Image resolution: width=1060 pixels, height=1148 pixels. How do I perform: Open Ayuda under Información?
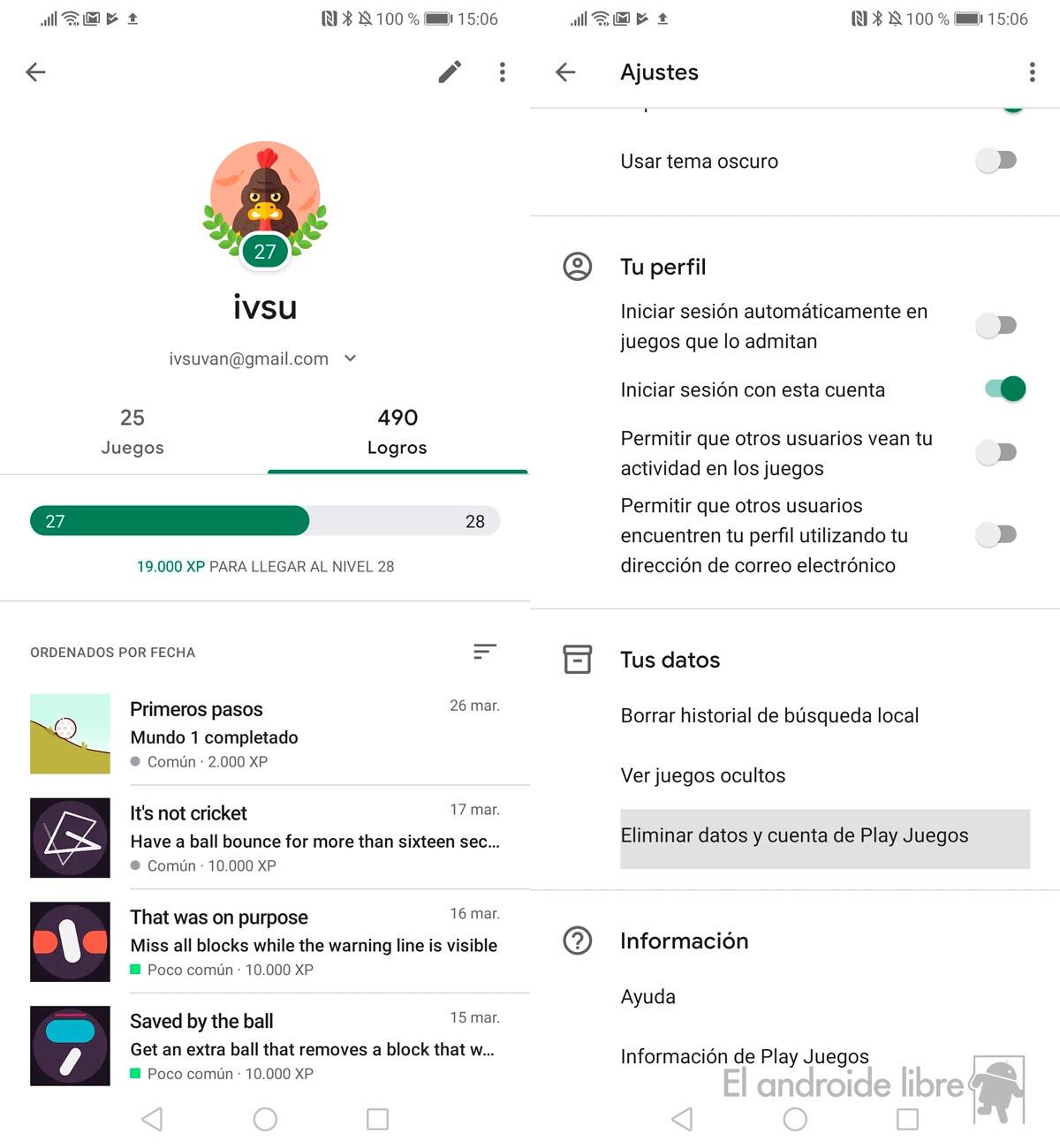pos(648,997)
